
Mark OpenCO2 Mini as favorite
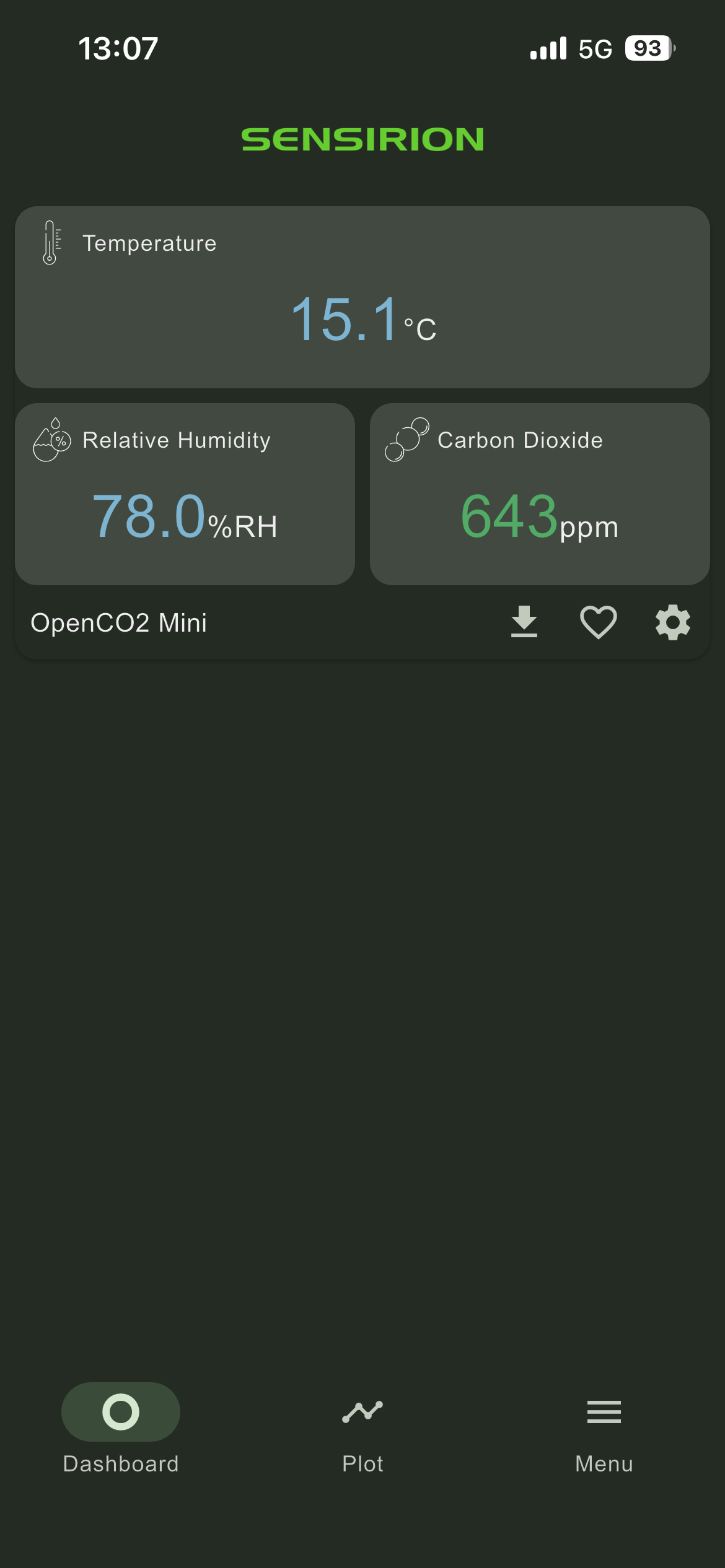[598, 622]
